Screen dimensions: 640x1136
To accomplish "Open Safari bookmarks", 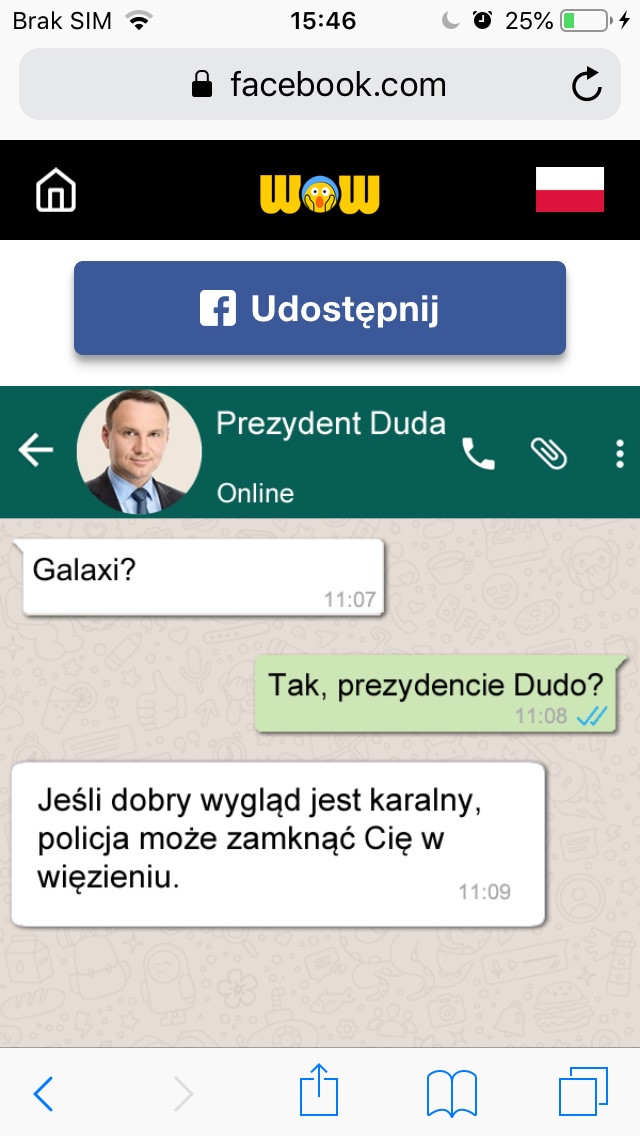I will tap(452, 1093).
